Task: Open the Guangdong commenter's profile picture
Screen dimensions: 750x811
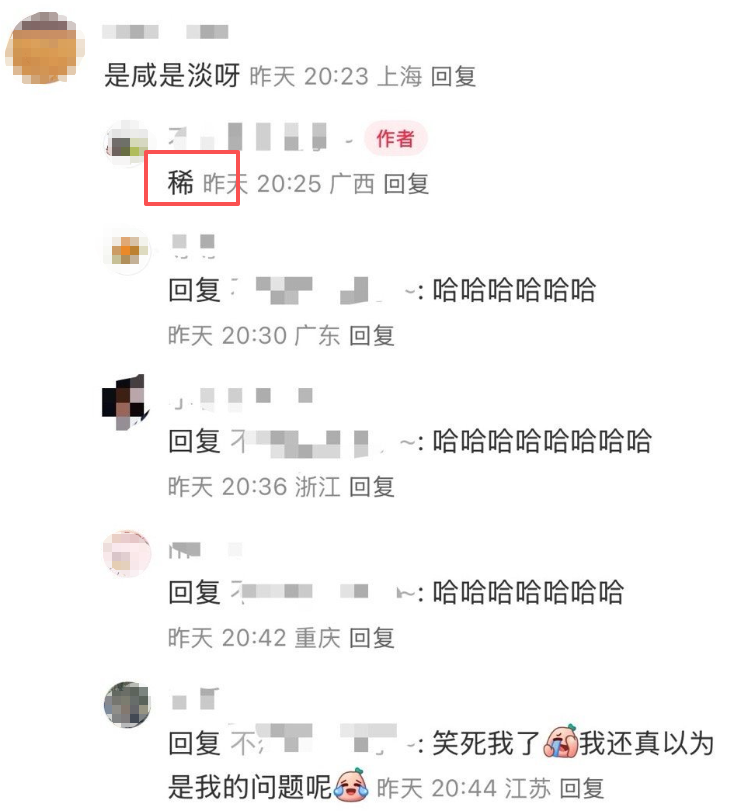Action: pos(127,250)
